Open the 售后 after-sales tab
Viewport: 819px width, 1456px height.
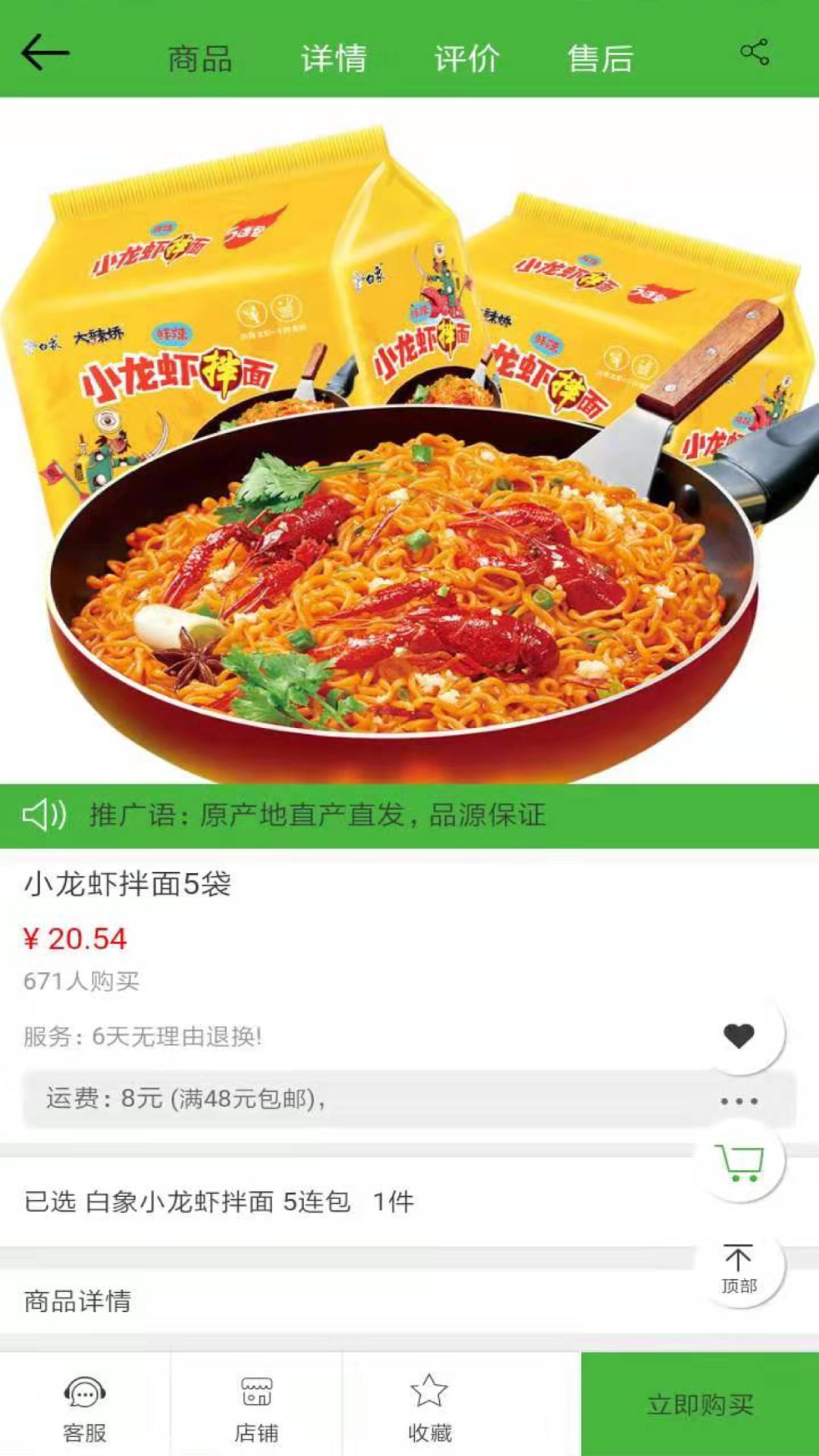coord(600,58)
